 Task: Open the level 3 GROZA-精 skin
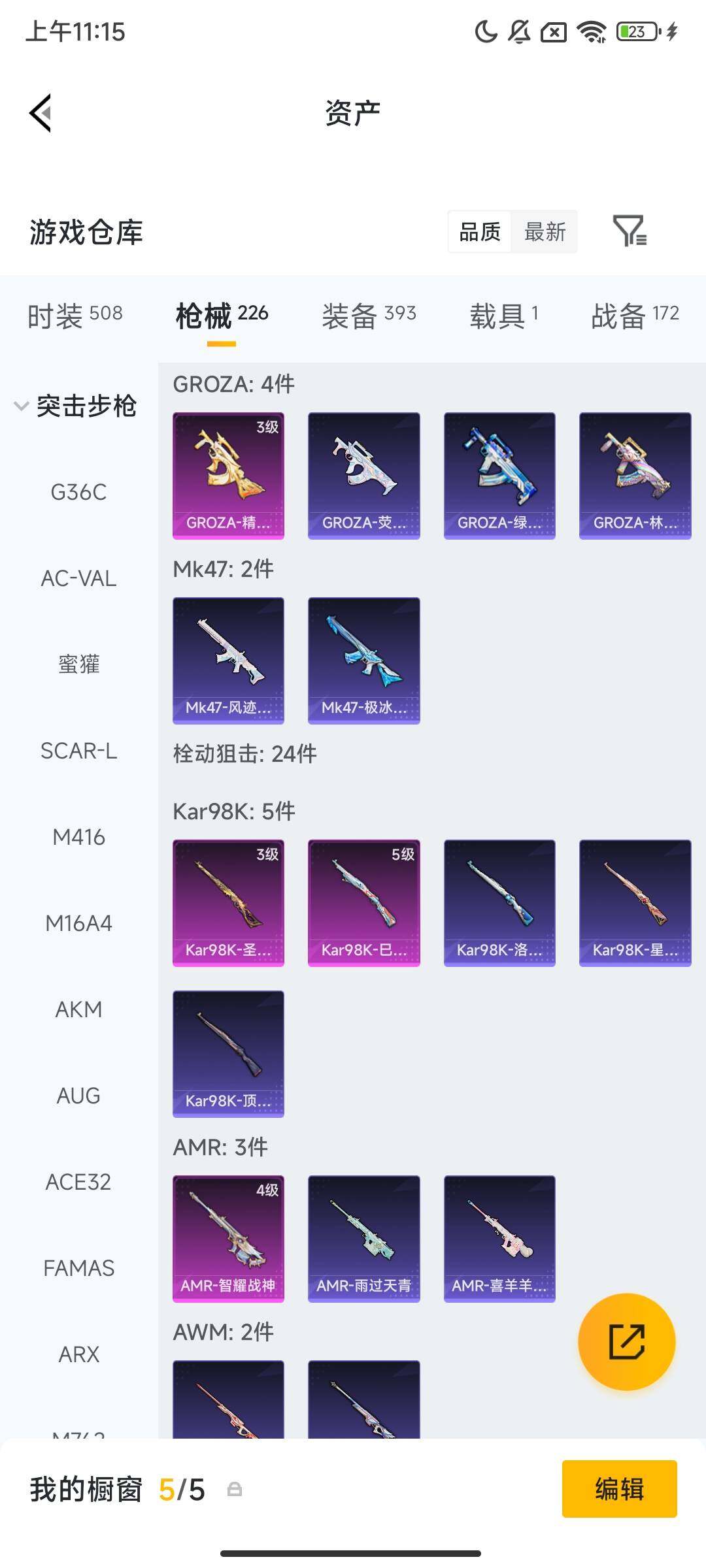point(228,475)
